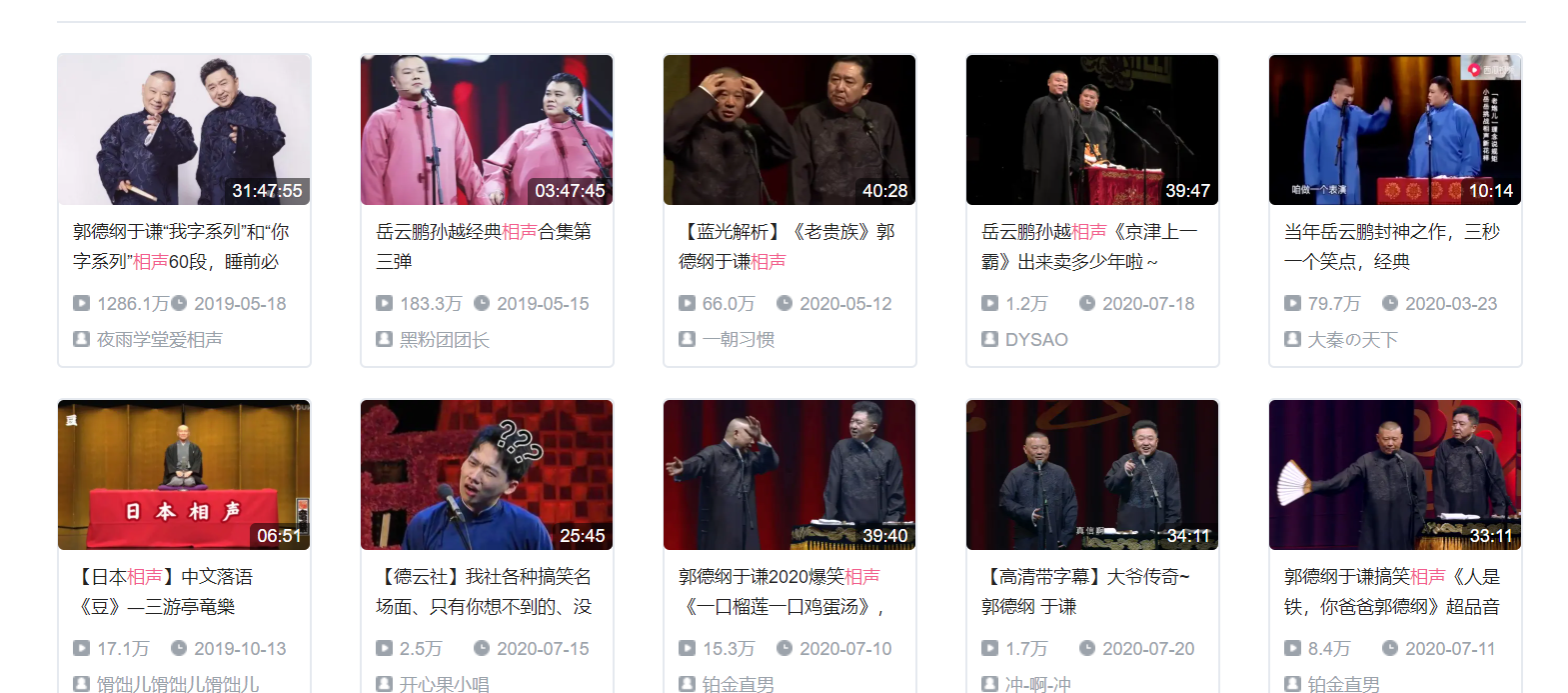Open the 31:47:55 郭德纲于谦 60段 video
The height and width of the screenshot is (693, 1568).
(184, 130)
